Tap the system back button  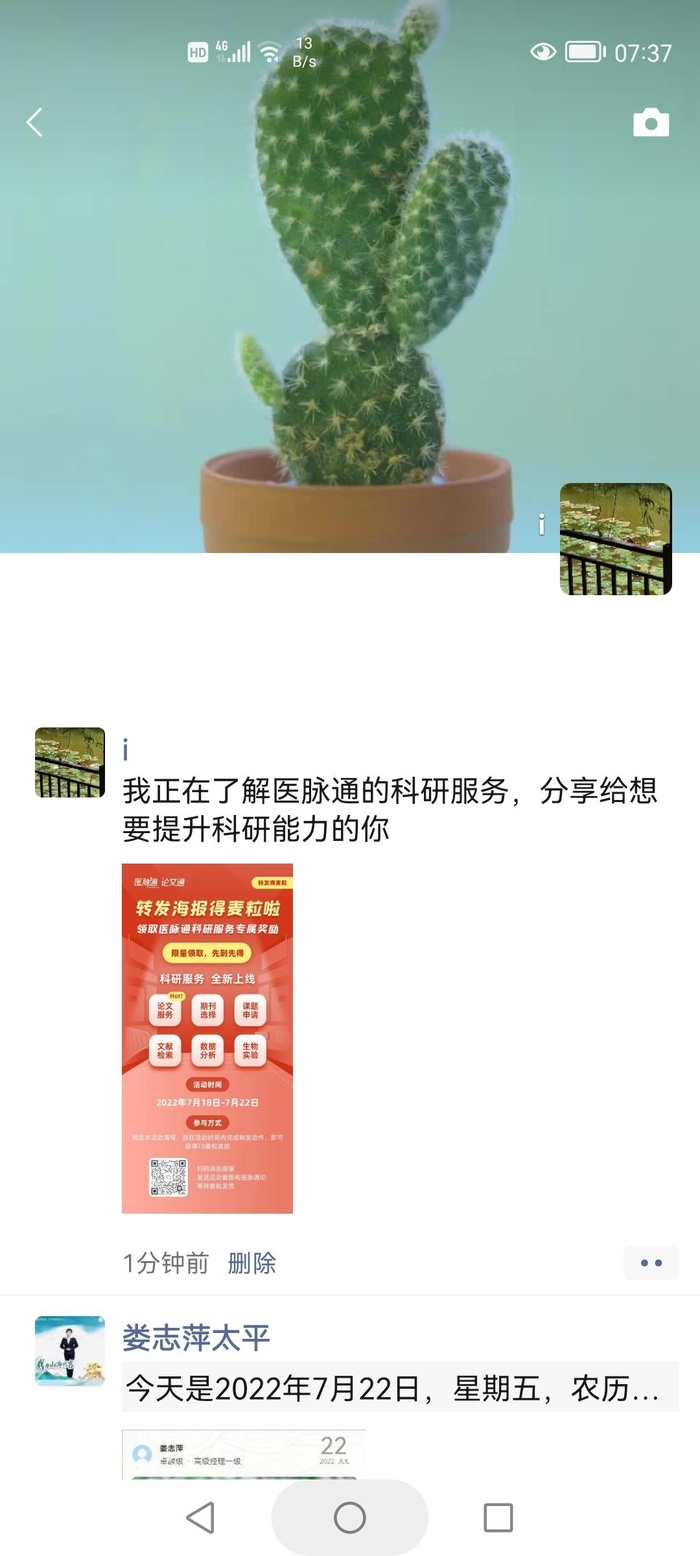coord(201,1517)
